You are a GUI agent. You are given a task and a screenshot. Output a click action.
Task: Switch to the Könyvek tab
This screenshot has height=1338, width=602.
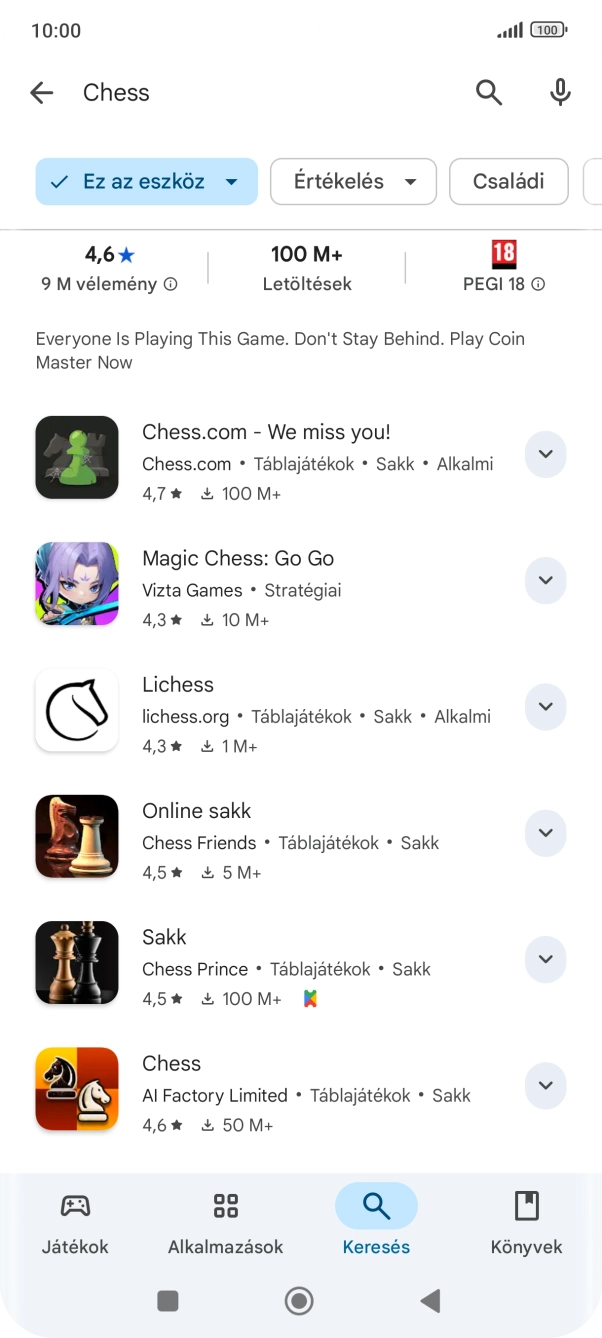527,1222
